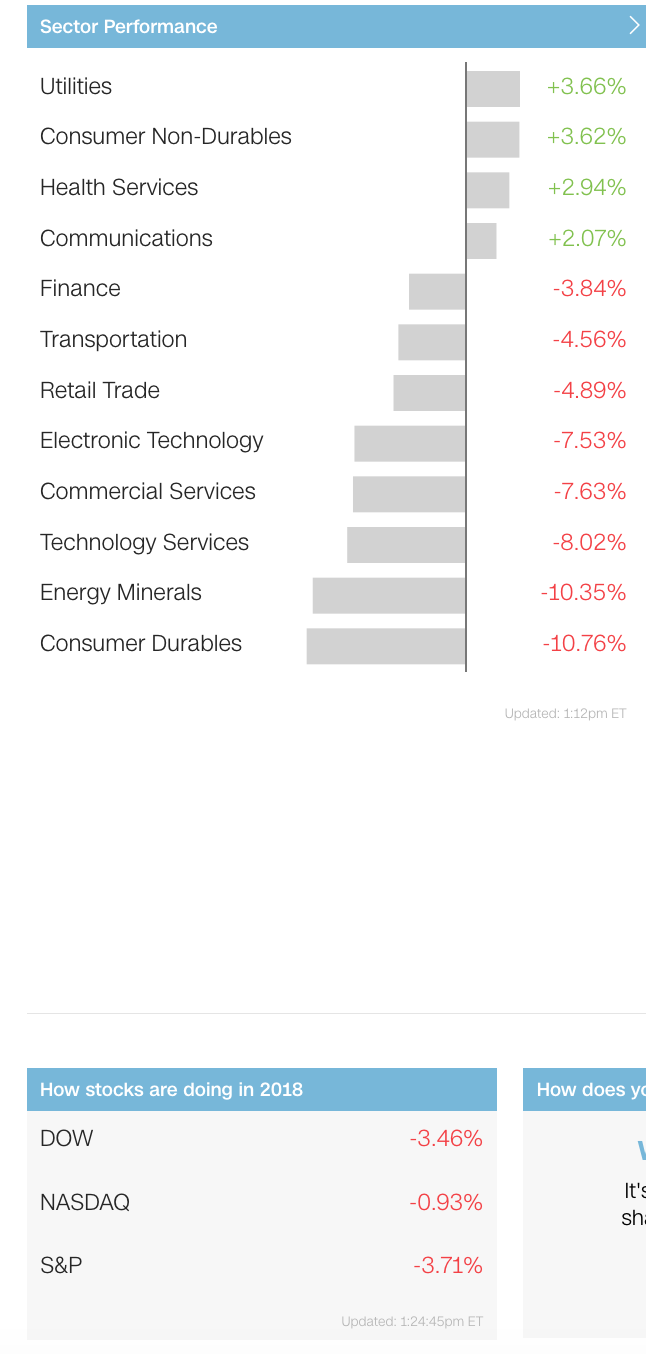Open the Sector Performance details arrow

[x=634, y=26]
